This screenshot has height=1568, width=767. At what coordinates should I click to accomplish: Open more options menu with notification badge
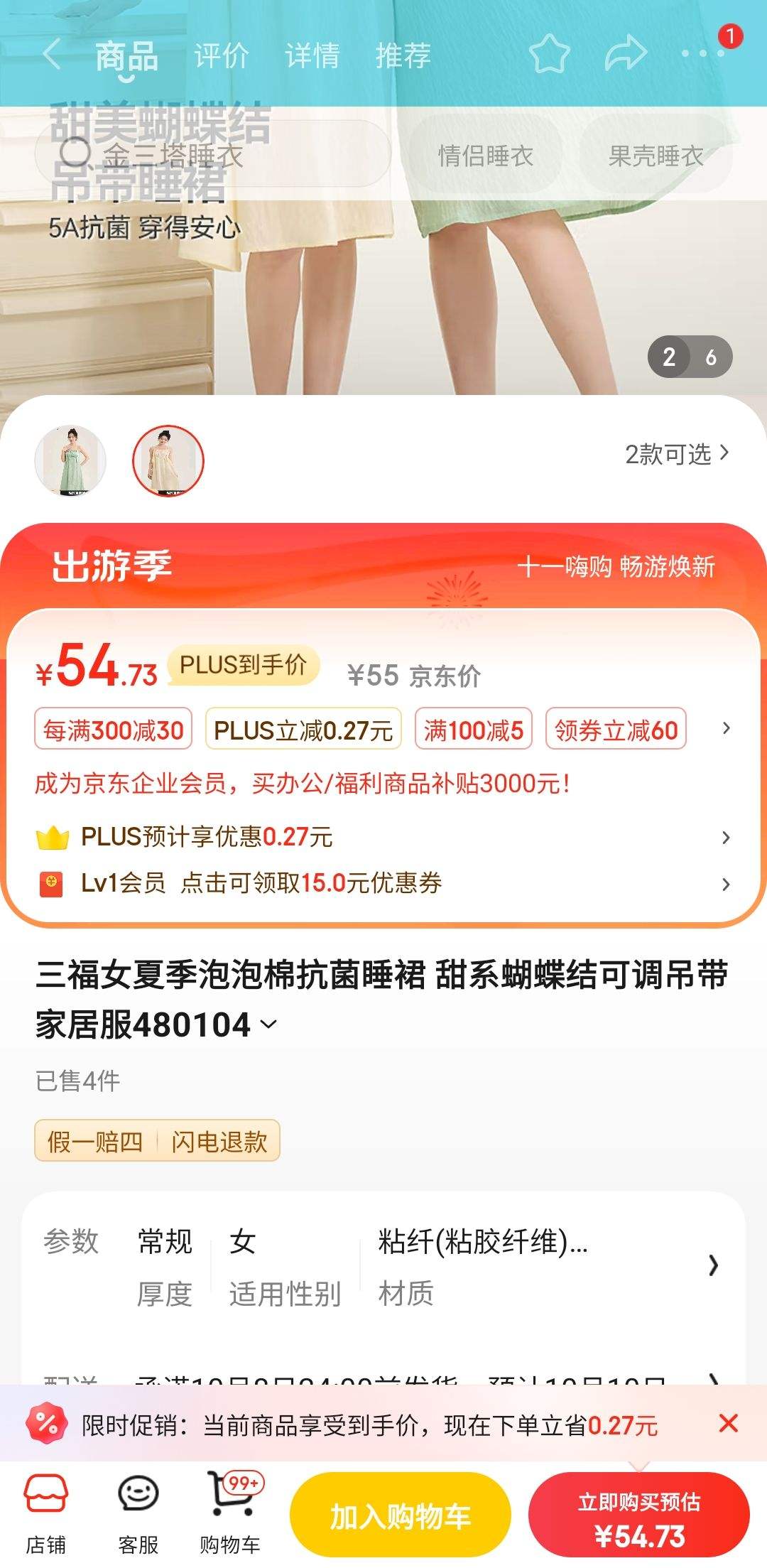[x=700, y=55]
